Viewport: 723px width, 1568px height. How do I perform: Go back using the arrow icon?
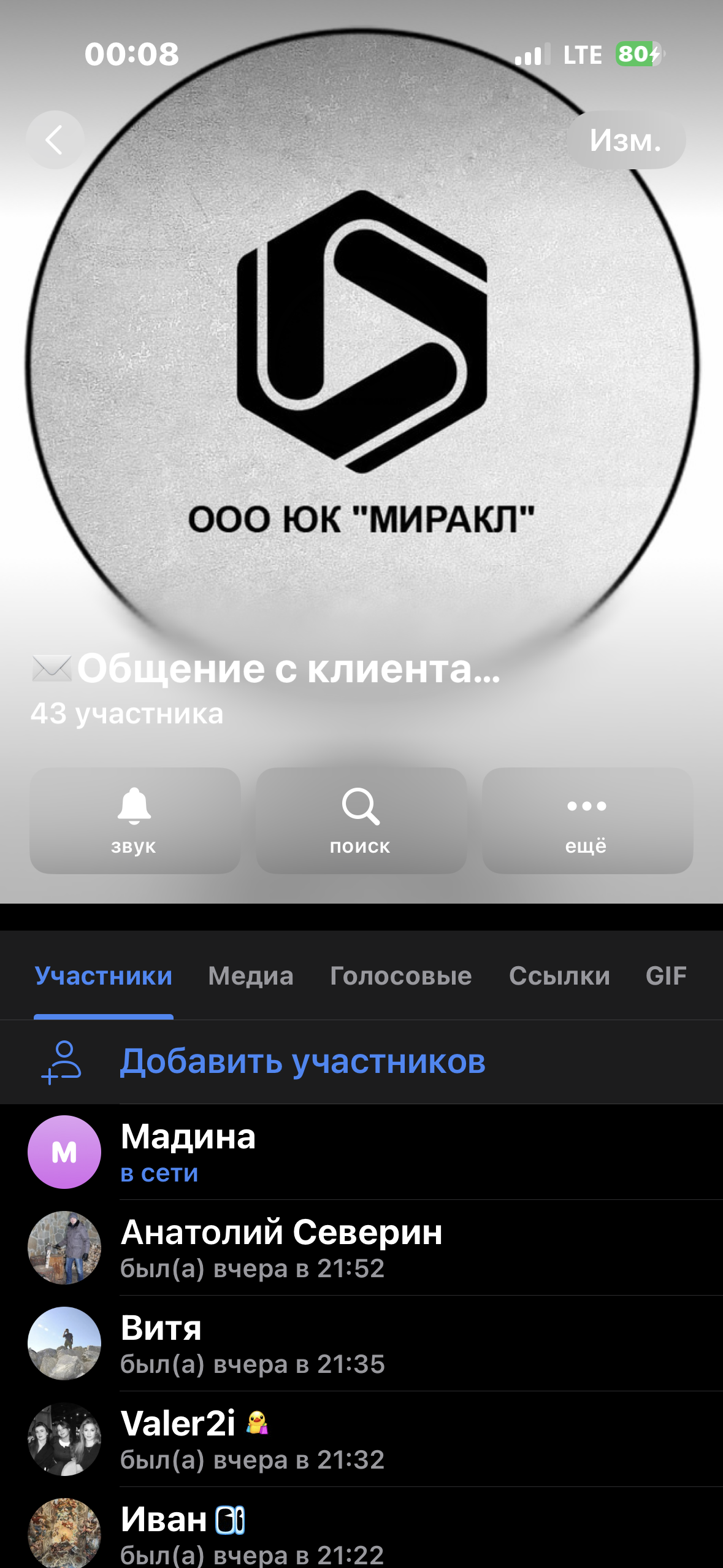(55, 140)
